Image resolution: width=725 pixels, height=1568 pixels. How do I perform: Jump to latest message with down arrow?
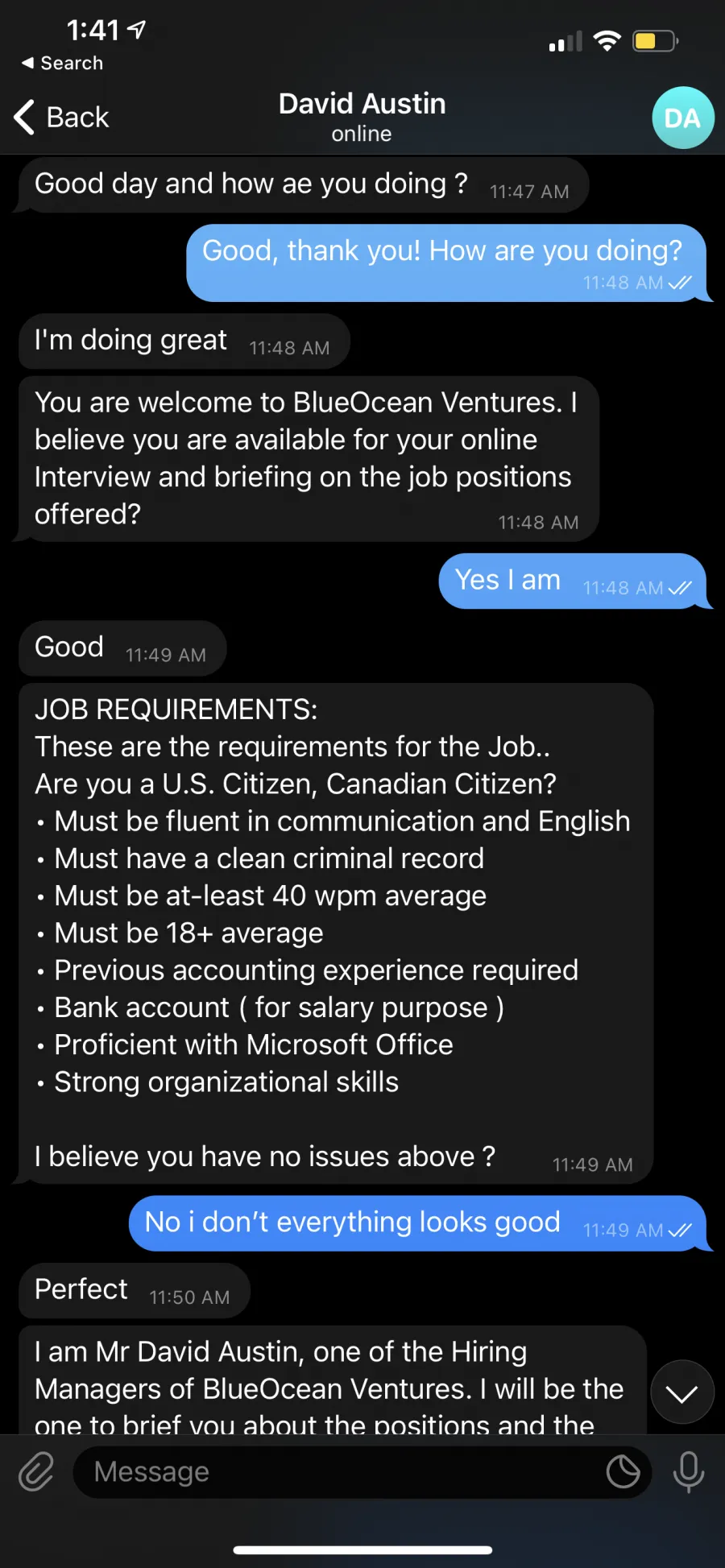pyautogui.click(x=681, y=1392)
